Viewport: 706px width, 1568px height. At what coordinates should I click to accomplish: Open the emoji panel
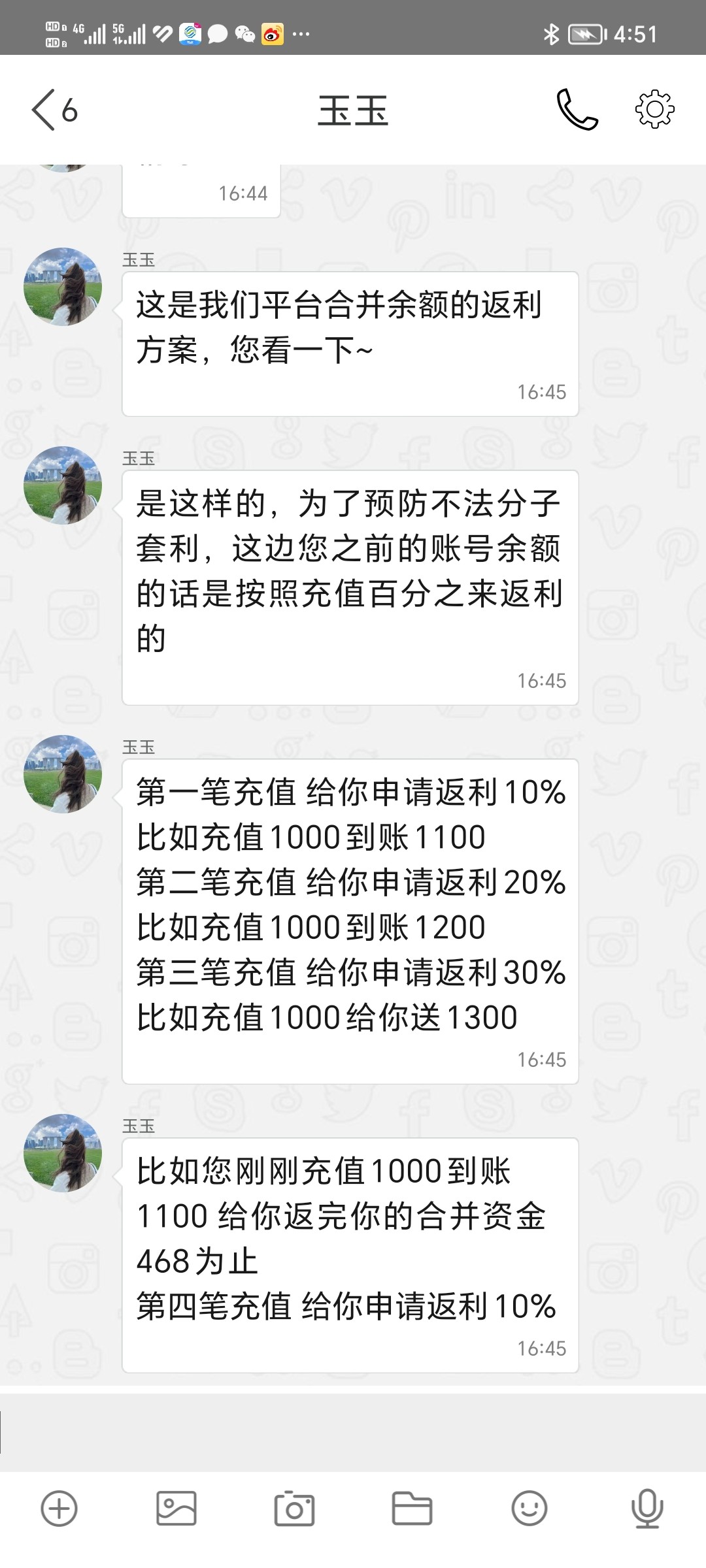pyautogui.click(x=529, y=1509)
